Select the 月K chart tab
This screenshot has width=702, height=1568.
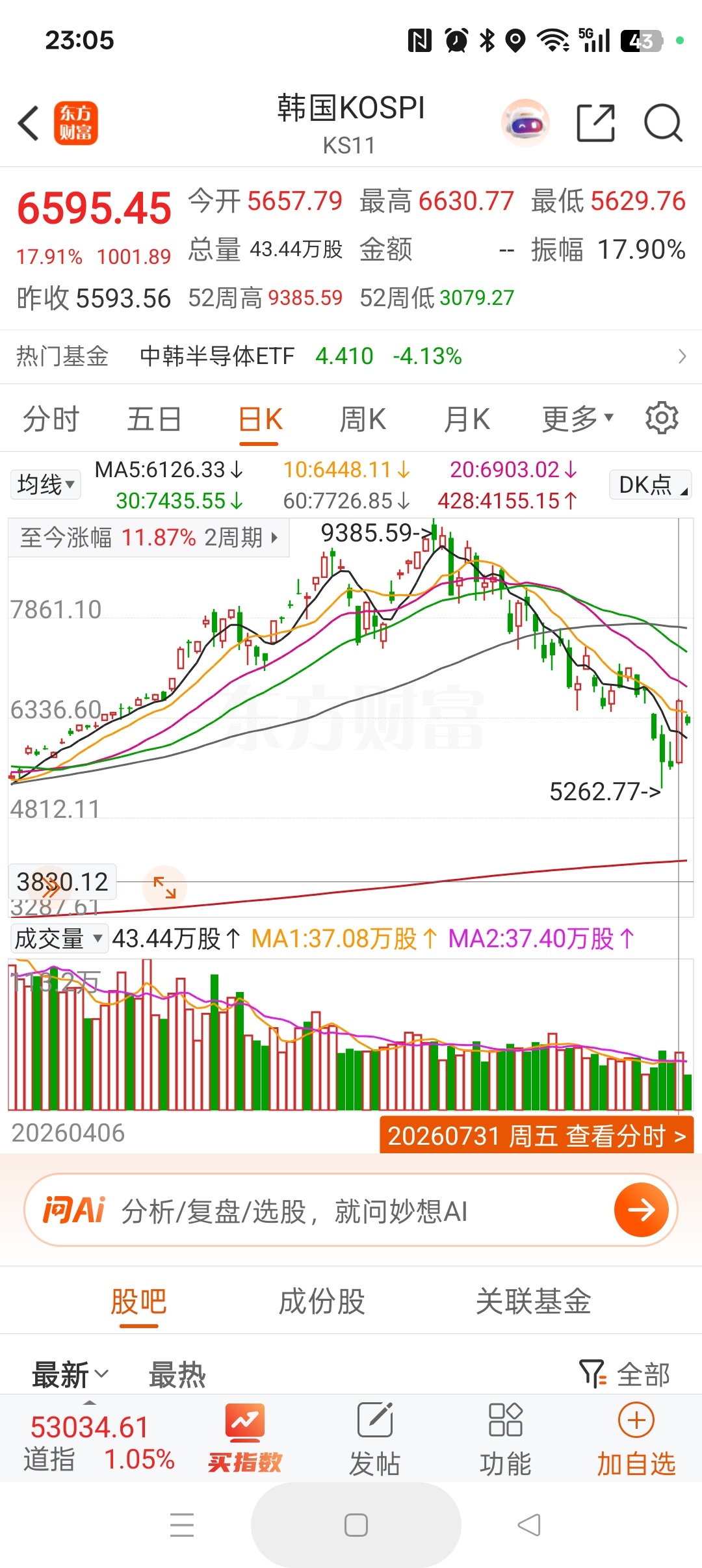pos(466,419)
